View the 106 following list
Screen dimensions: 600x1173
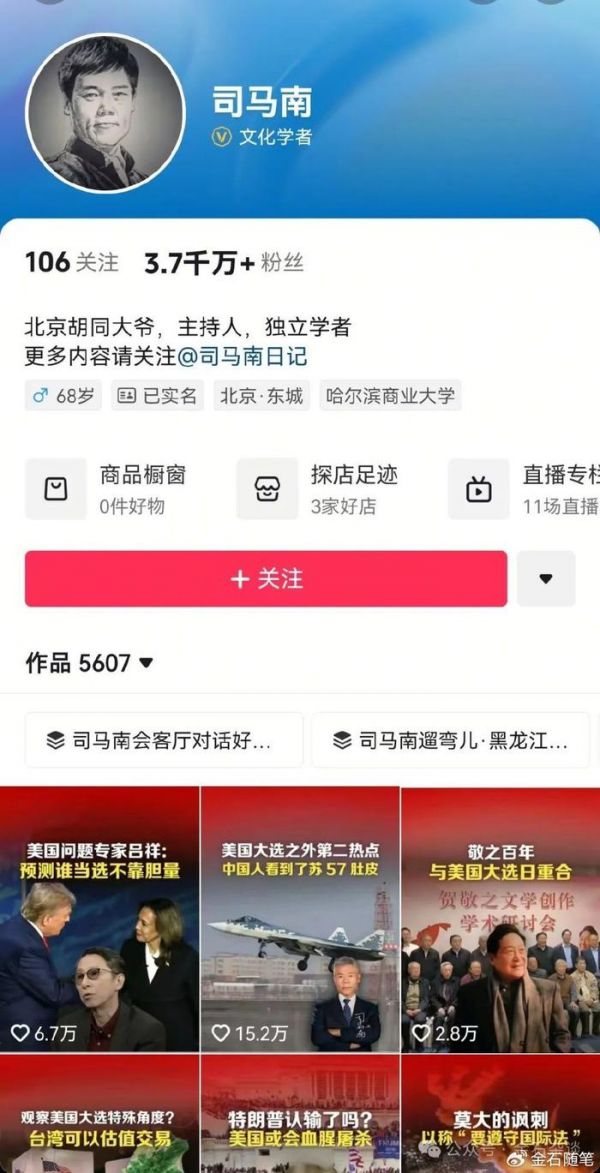pos(71,263)
